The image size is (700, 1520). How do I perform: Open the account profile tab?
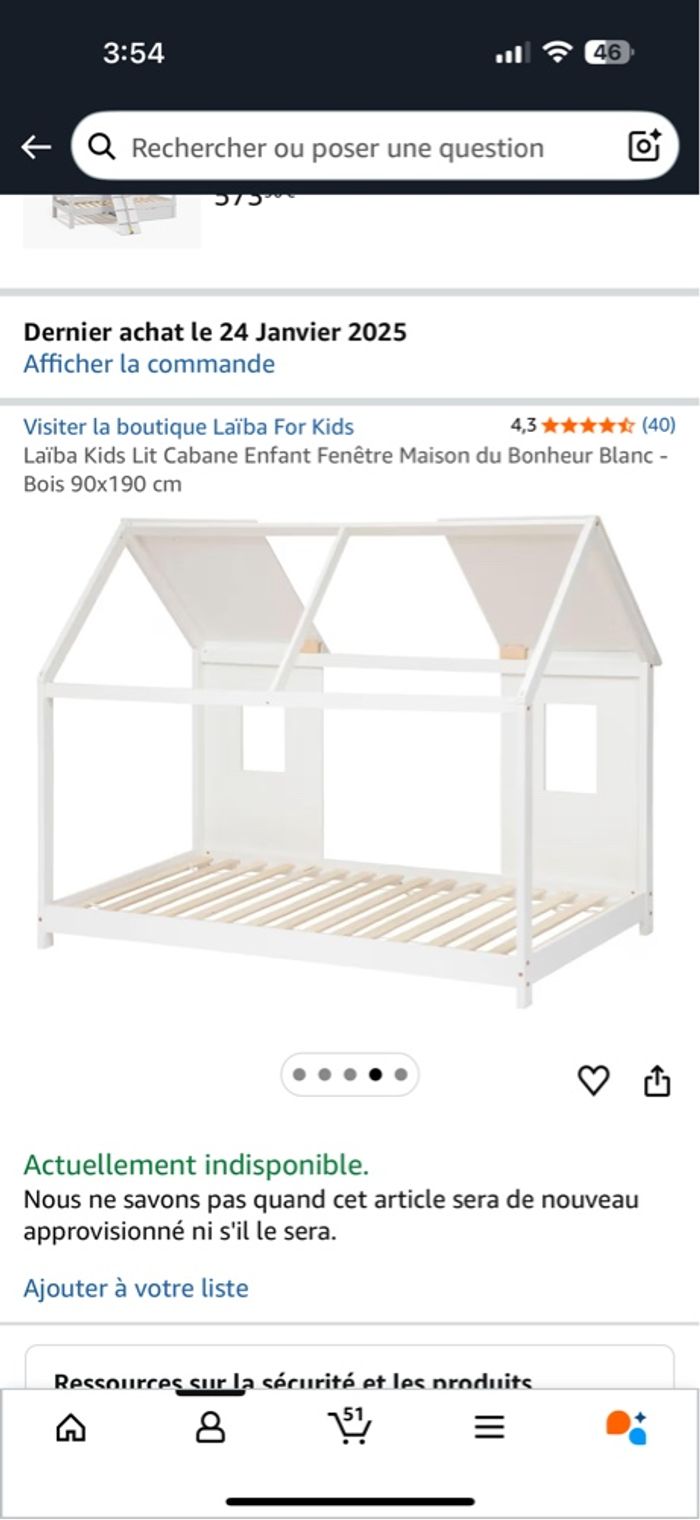[210, 1427]
